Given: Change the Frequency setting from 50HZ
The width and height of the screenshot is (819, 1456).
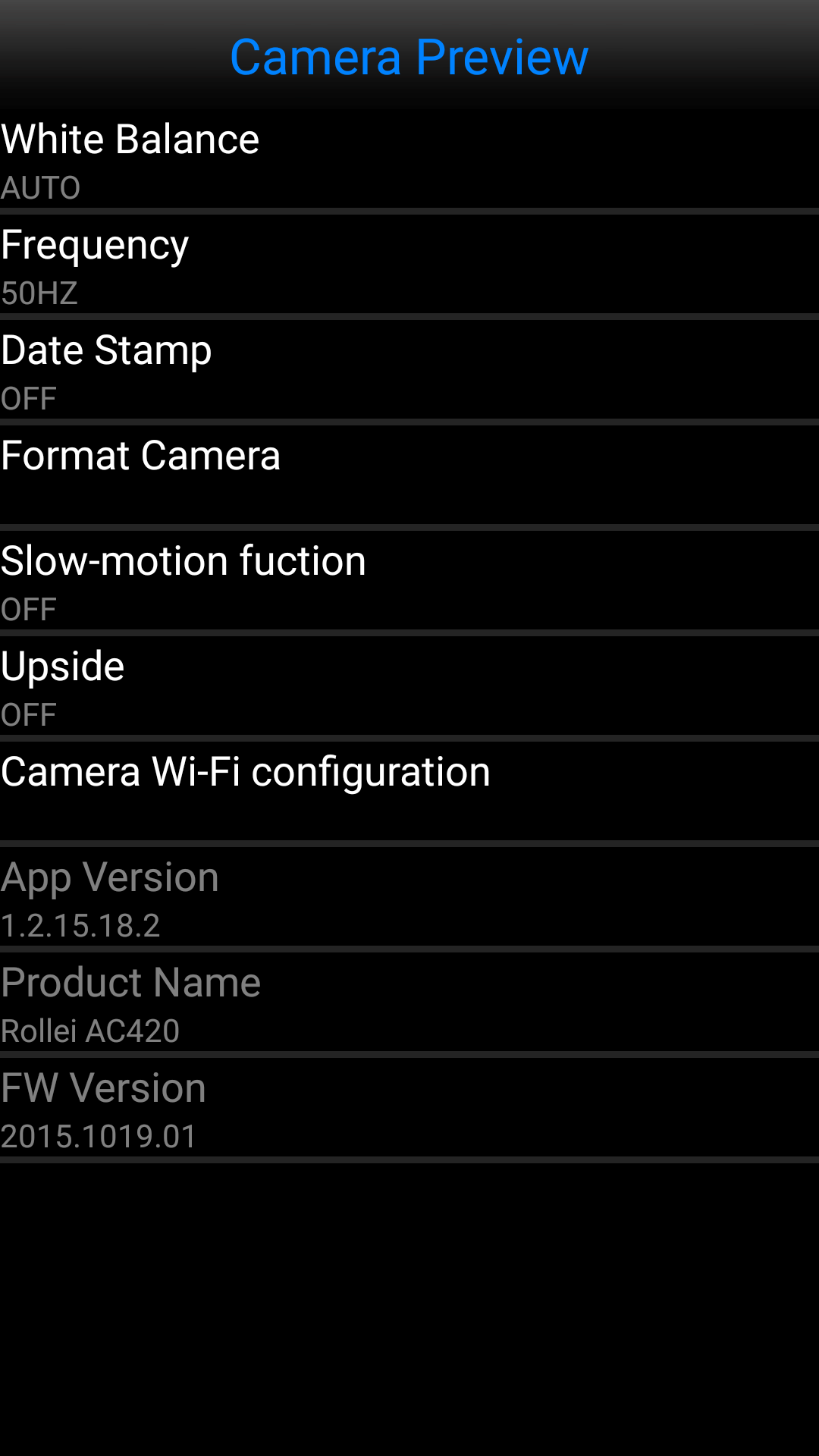Looking at the screenshot, I should pos(409,265).
